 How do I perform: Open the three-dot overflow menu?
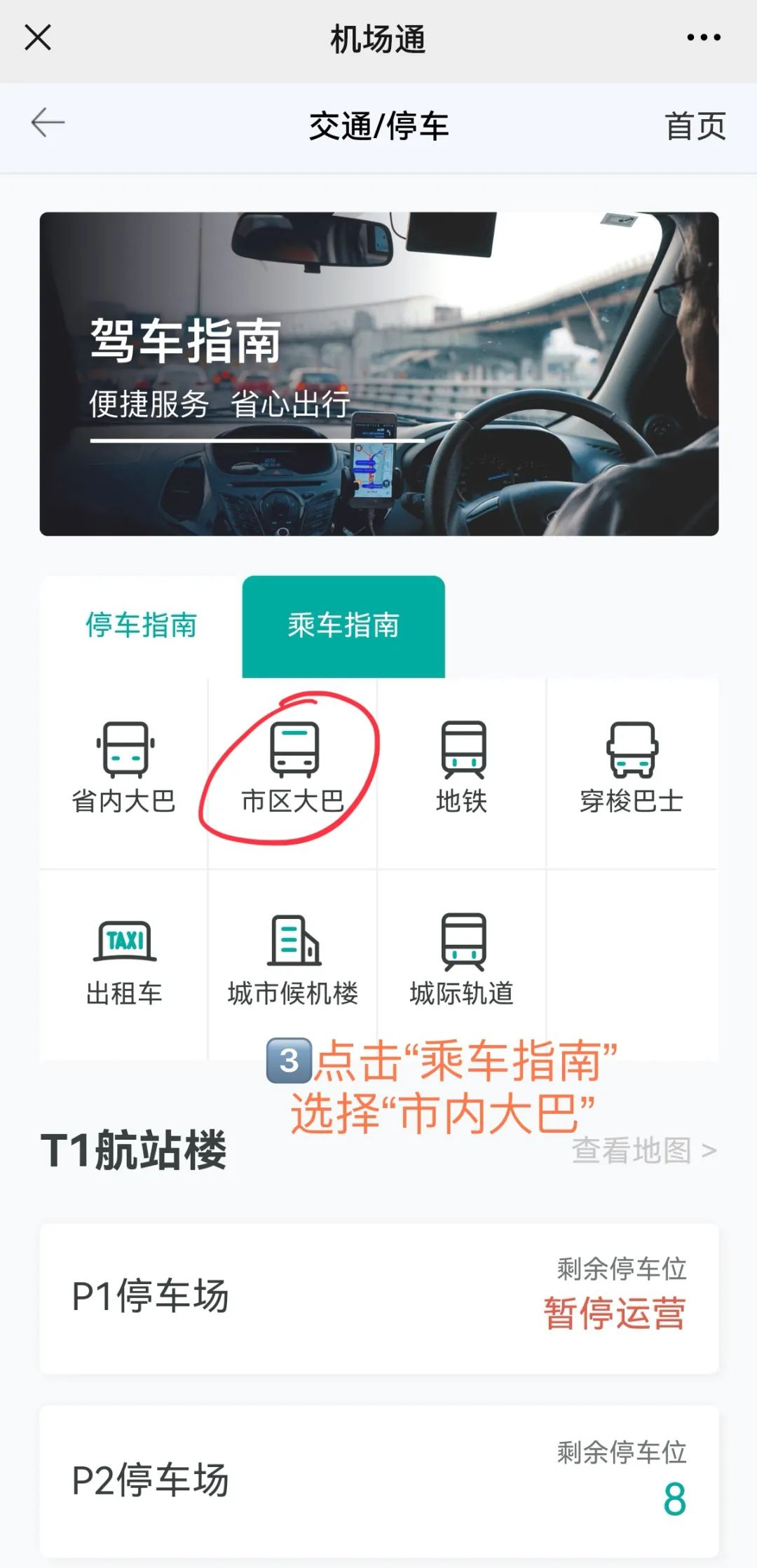pos(703,38)
